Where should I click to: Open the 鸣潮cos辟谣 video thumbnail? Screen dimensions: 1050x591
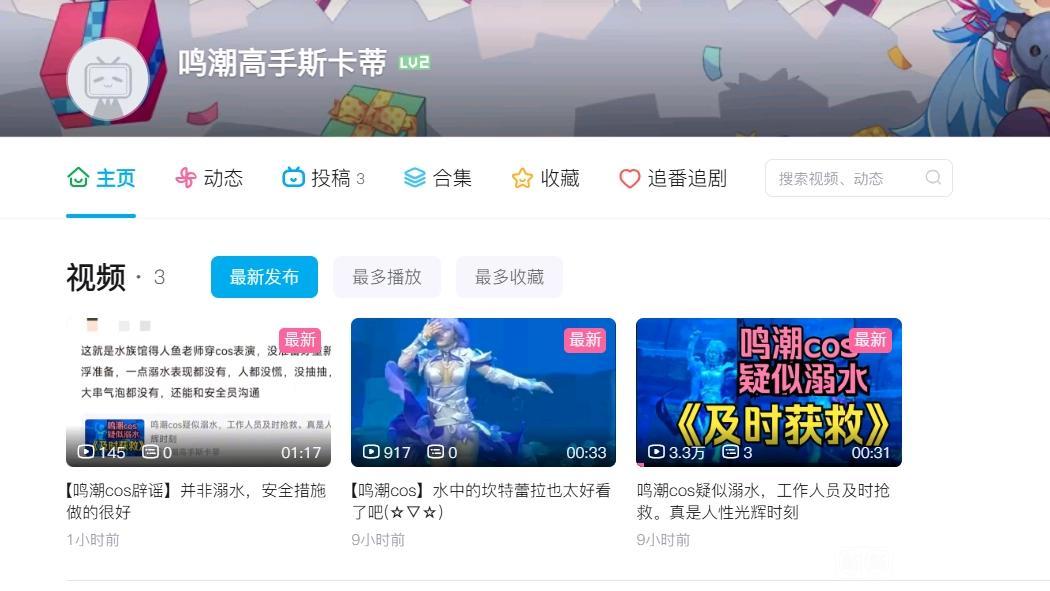[198, 392]
